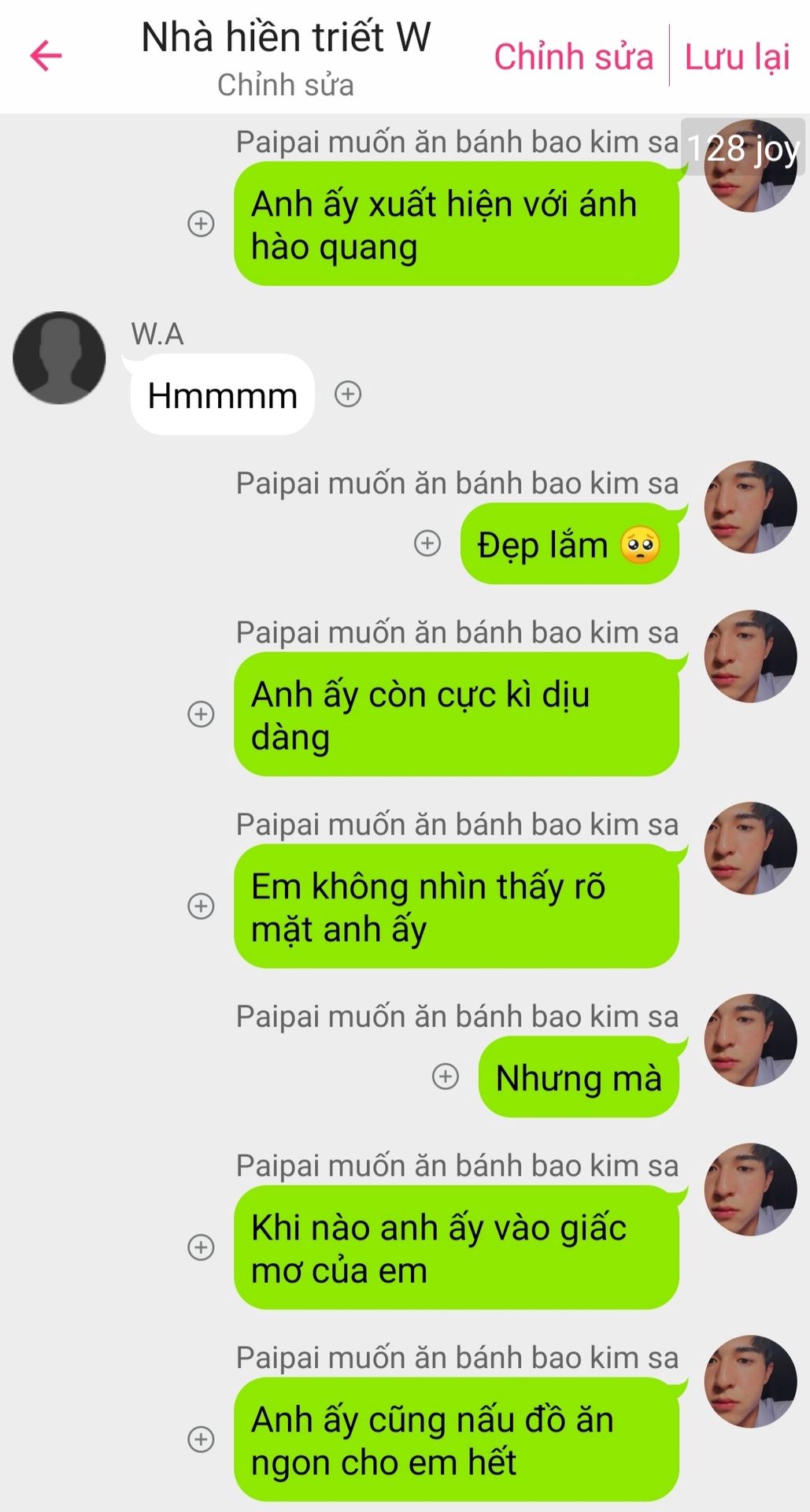Tap plus icon beside "Anh ấy còn cực kì dịu dàng"
Image resolution: width=810 pixels, height=1512 pixels.
tap(201, 714)
